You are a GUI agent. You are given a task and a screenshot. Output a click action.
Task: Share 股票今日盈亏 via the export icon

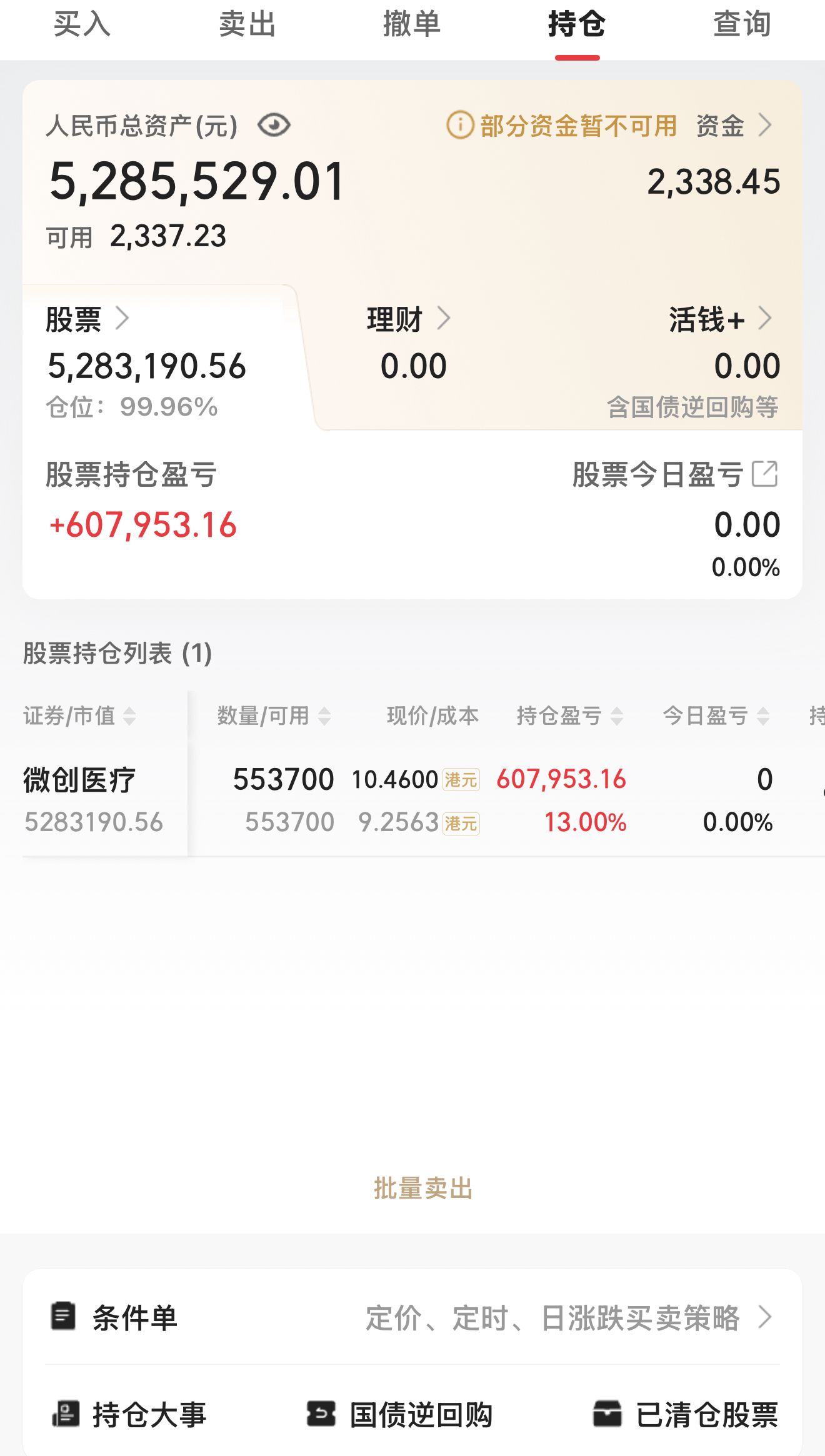point(764,474)
